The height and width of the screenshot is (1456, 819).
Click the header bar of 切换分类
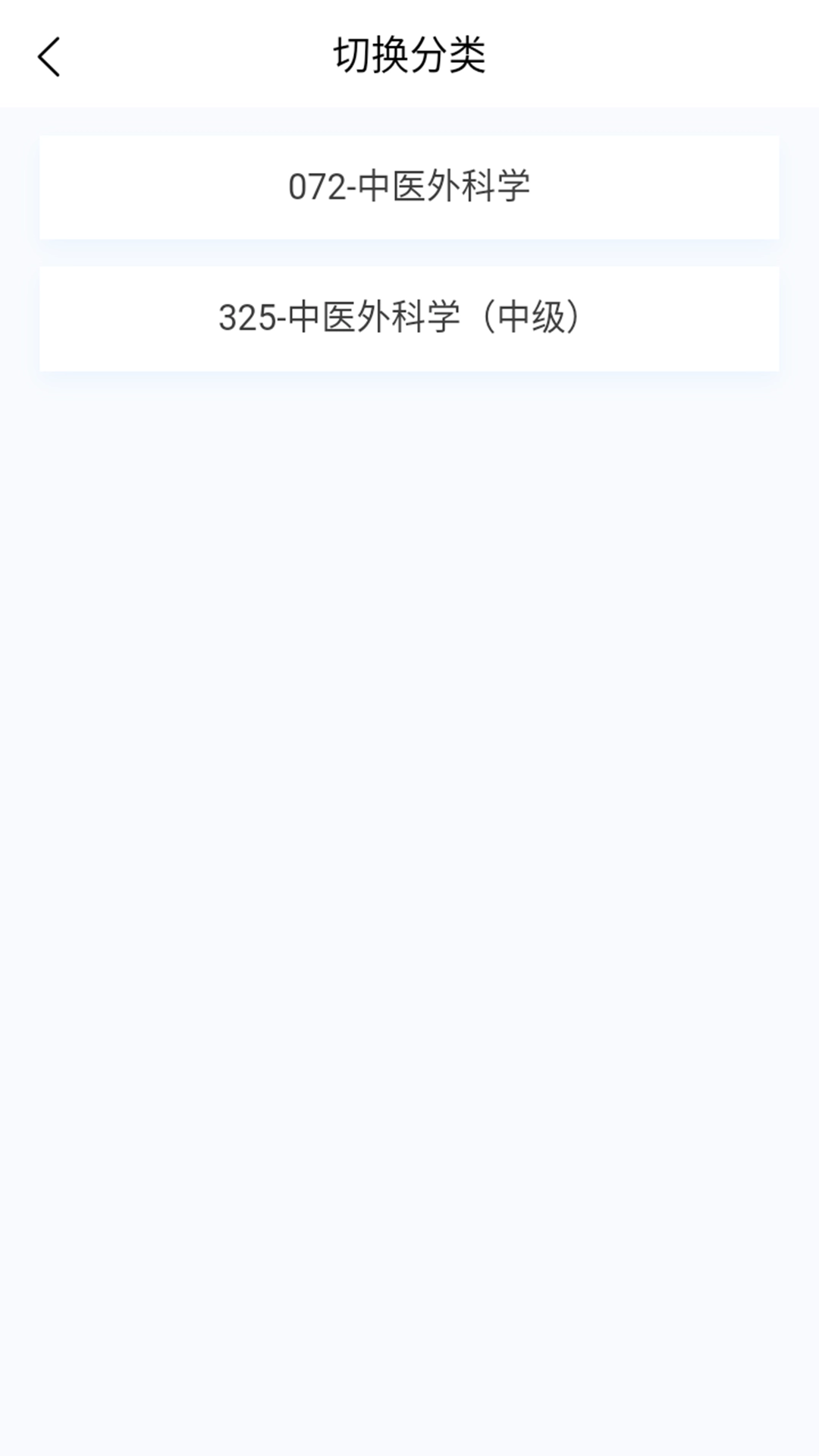[x=409, y=55]
